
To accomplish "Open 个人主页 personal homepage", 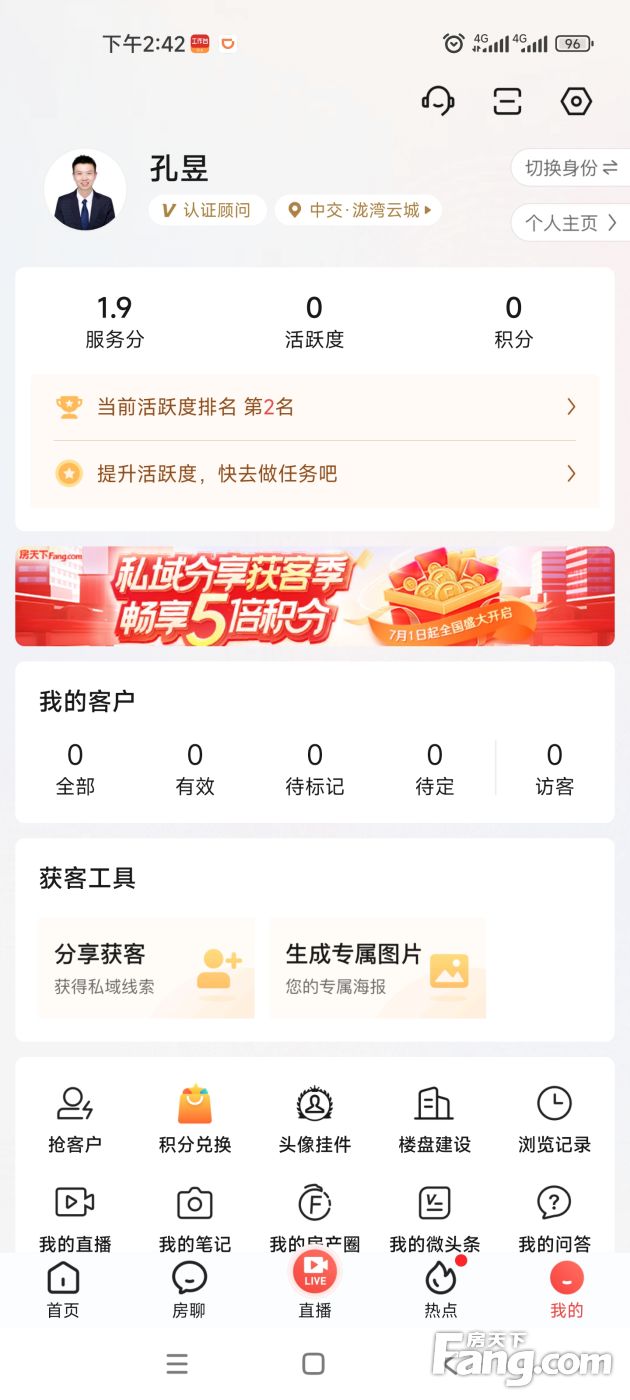I will point(571,223).
